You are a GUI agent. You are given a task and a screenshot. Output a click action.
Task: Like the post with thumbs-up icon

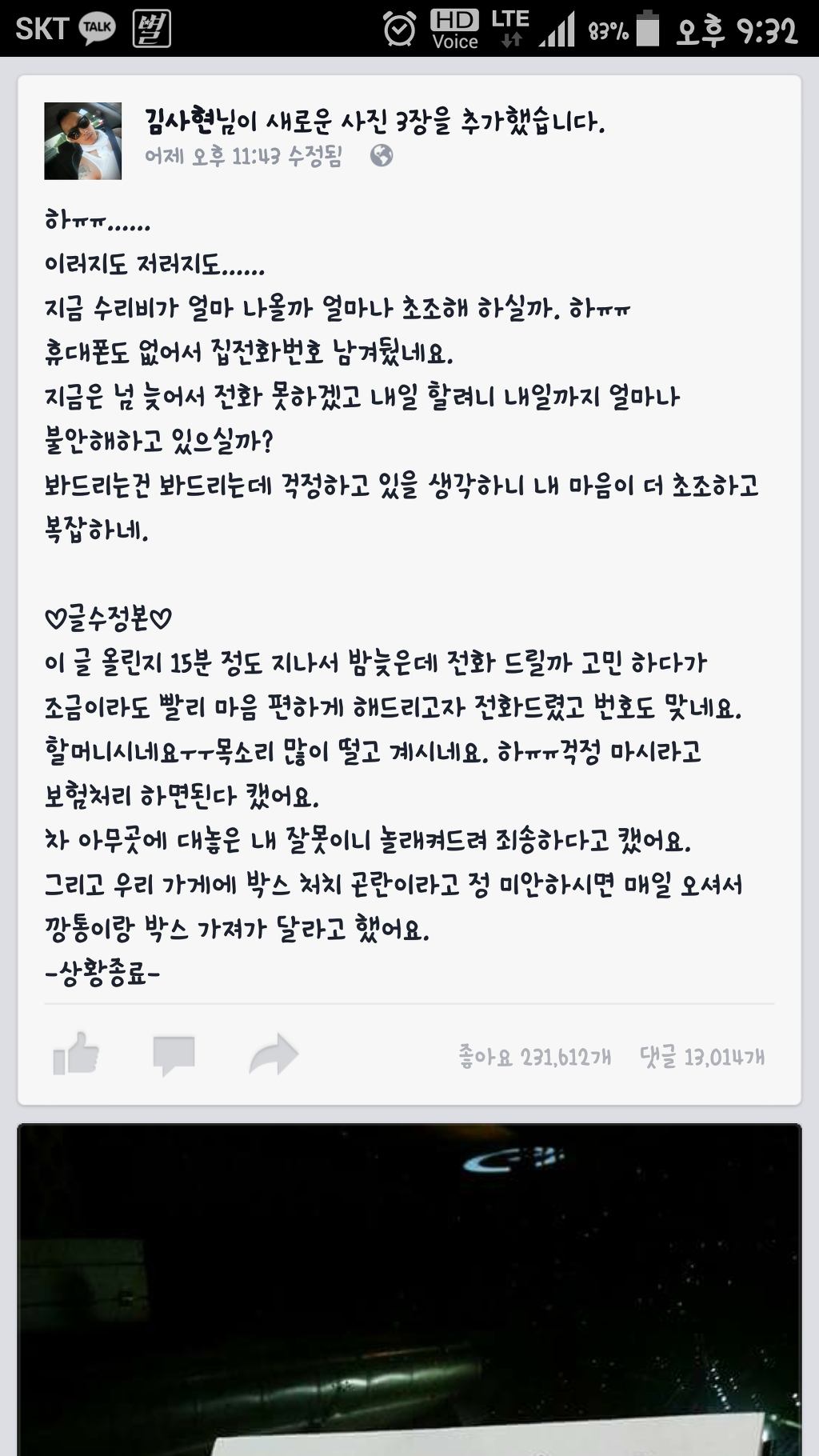click(76, 1054)
